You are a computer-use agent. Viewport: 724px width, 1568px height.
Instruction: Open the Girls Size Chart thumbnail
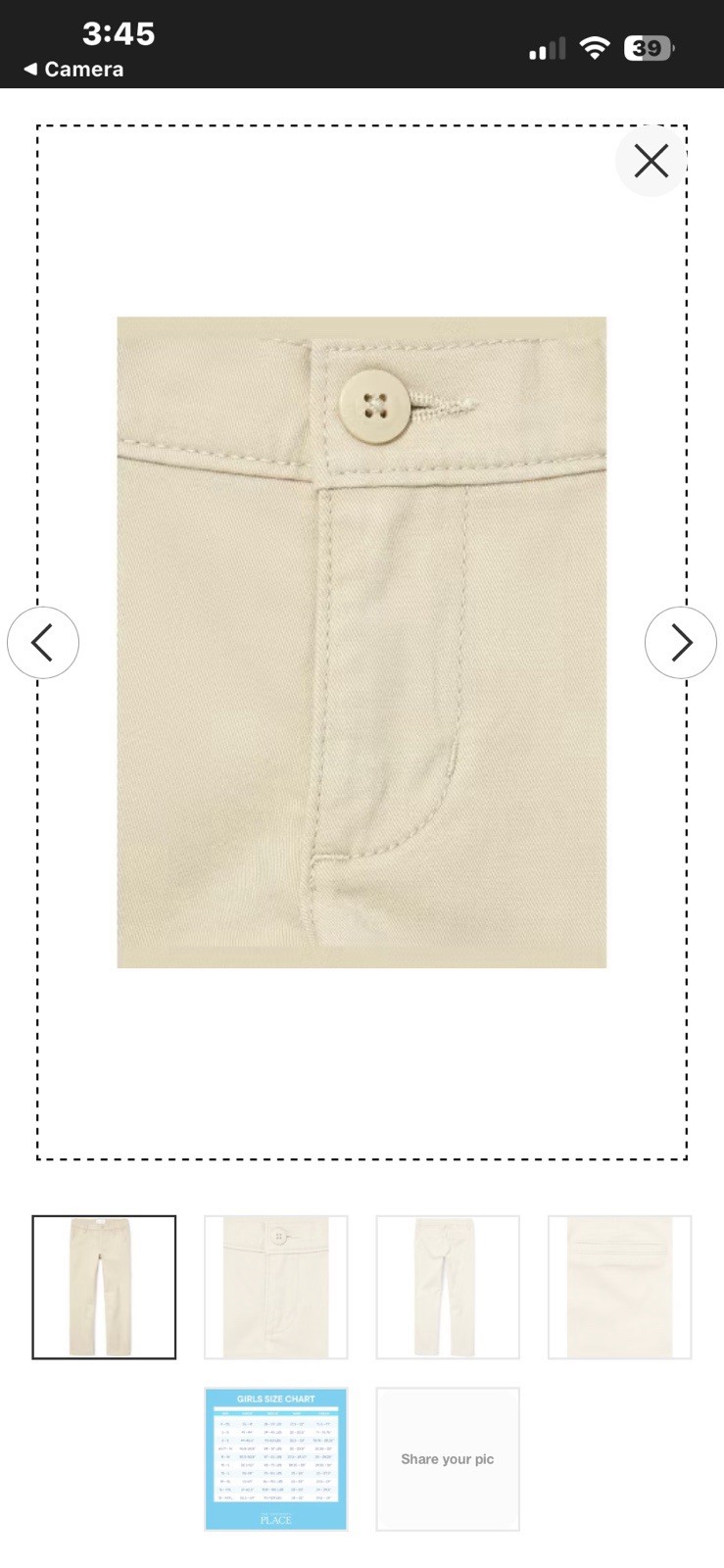[x=276, y=1458]
